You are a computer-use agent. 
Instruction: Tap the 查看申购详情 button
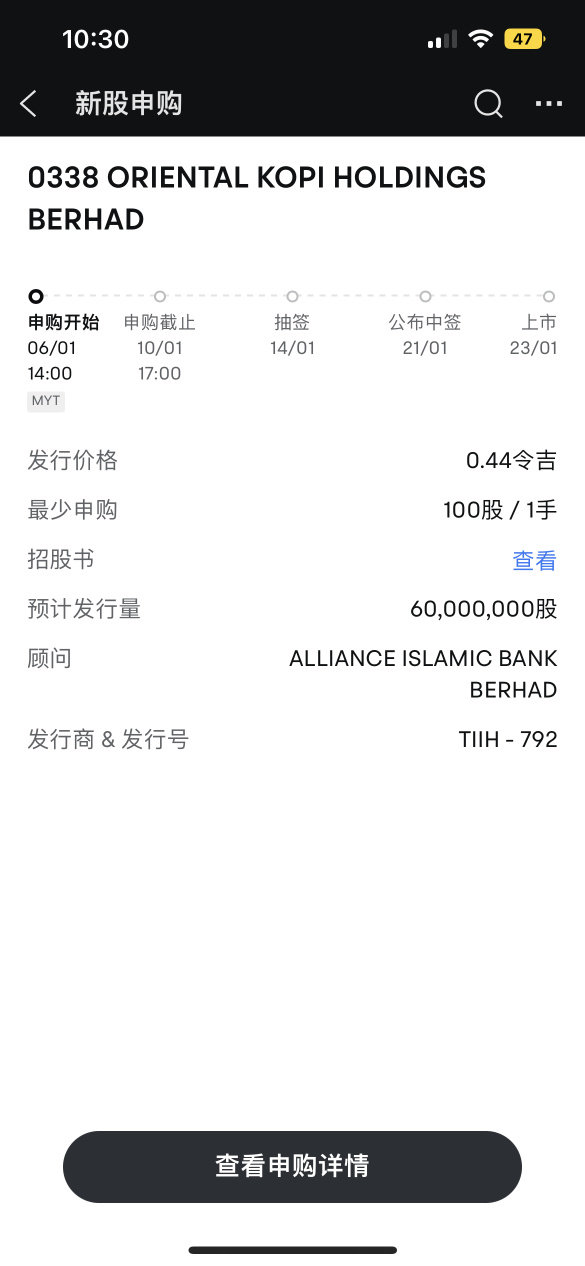point(292,1166)
